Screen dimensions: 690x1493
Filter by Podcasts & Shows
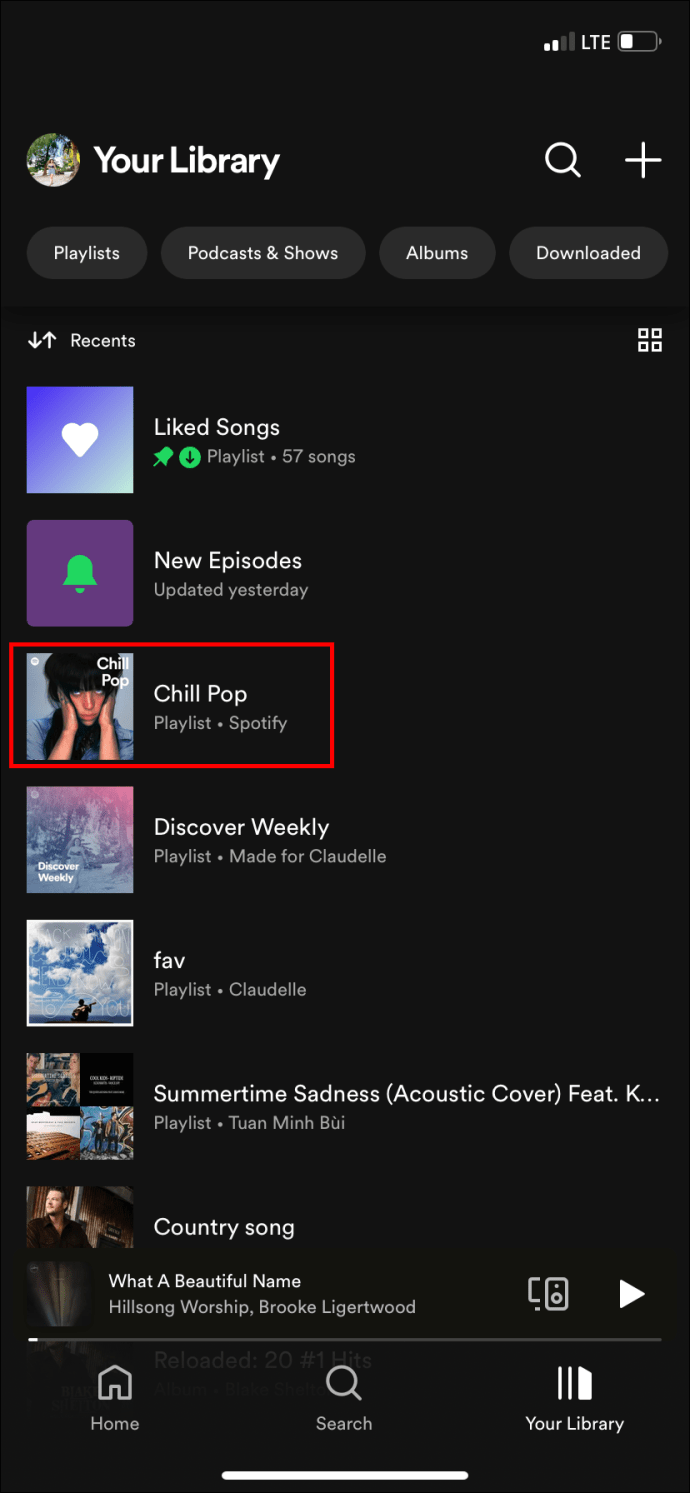[263, 253]
